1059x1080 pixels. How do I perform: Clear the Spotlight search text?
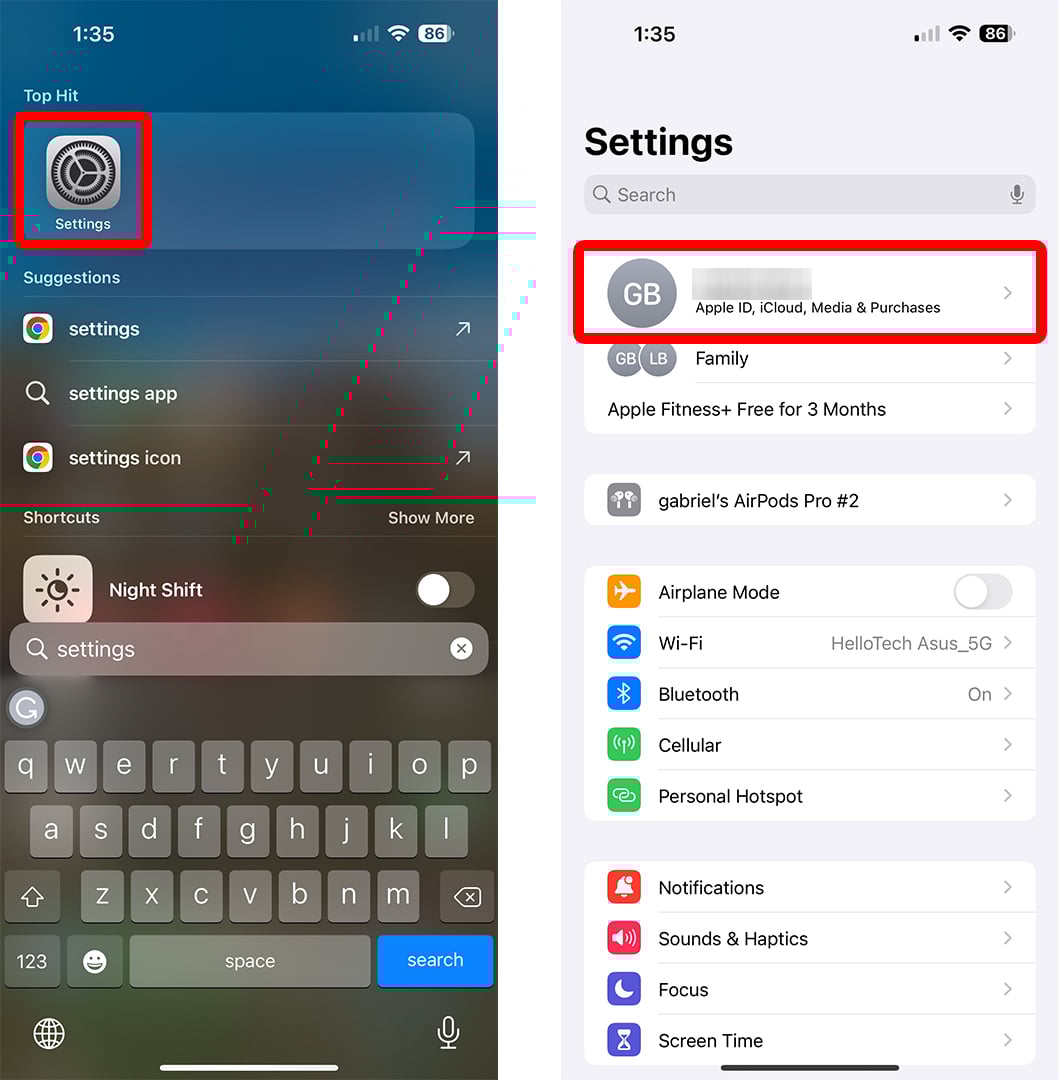461,649
